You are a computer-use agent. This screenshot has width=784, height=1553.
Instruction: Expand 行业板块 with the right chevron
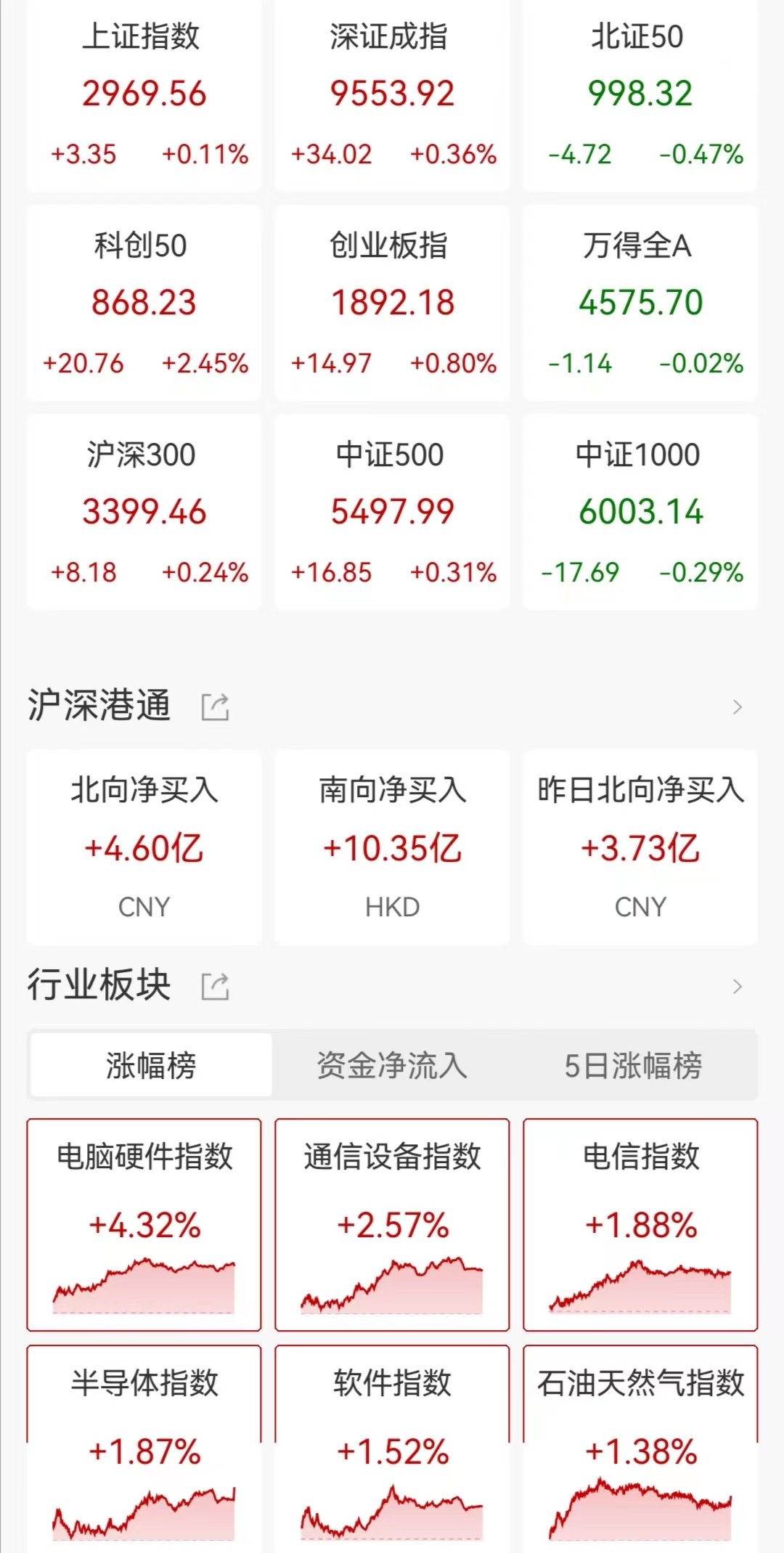pos(738,986)
